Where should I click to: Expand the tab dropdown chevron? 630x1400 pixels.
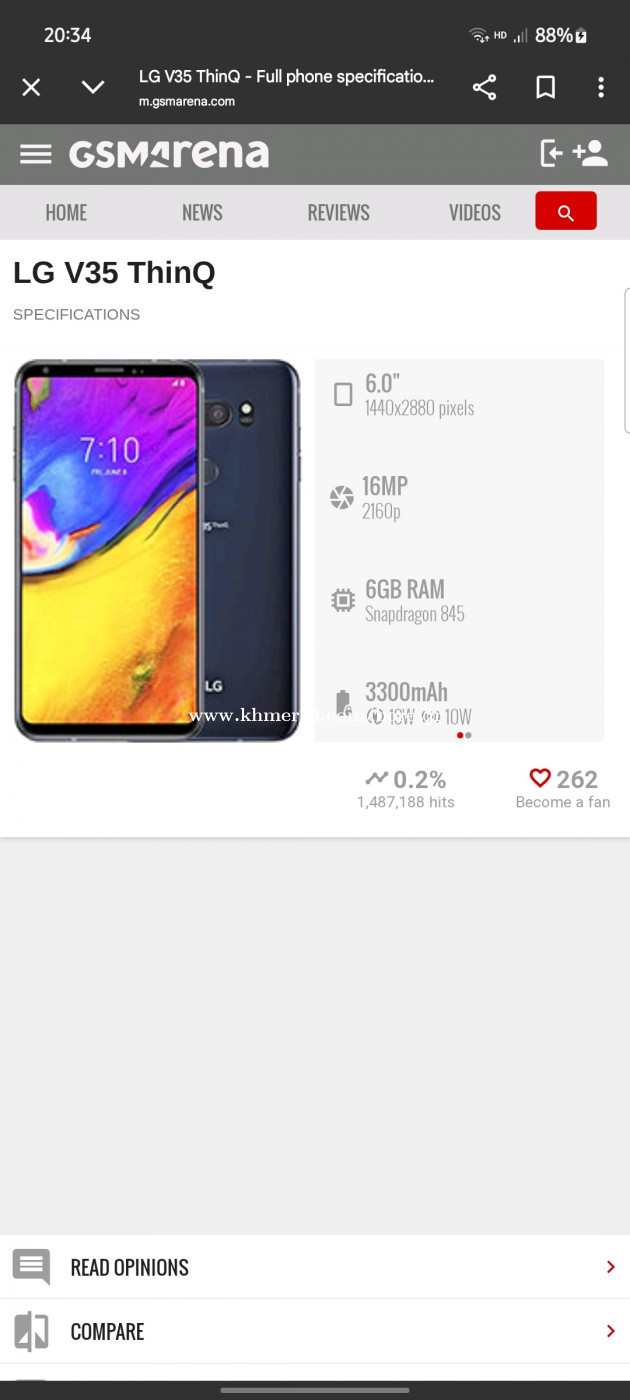pyautogui.click(x=93, y=88)
